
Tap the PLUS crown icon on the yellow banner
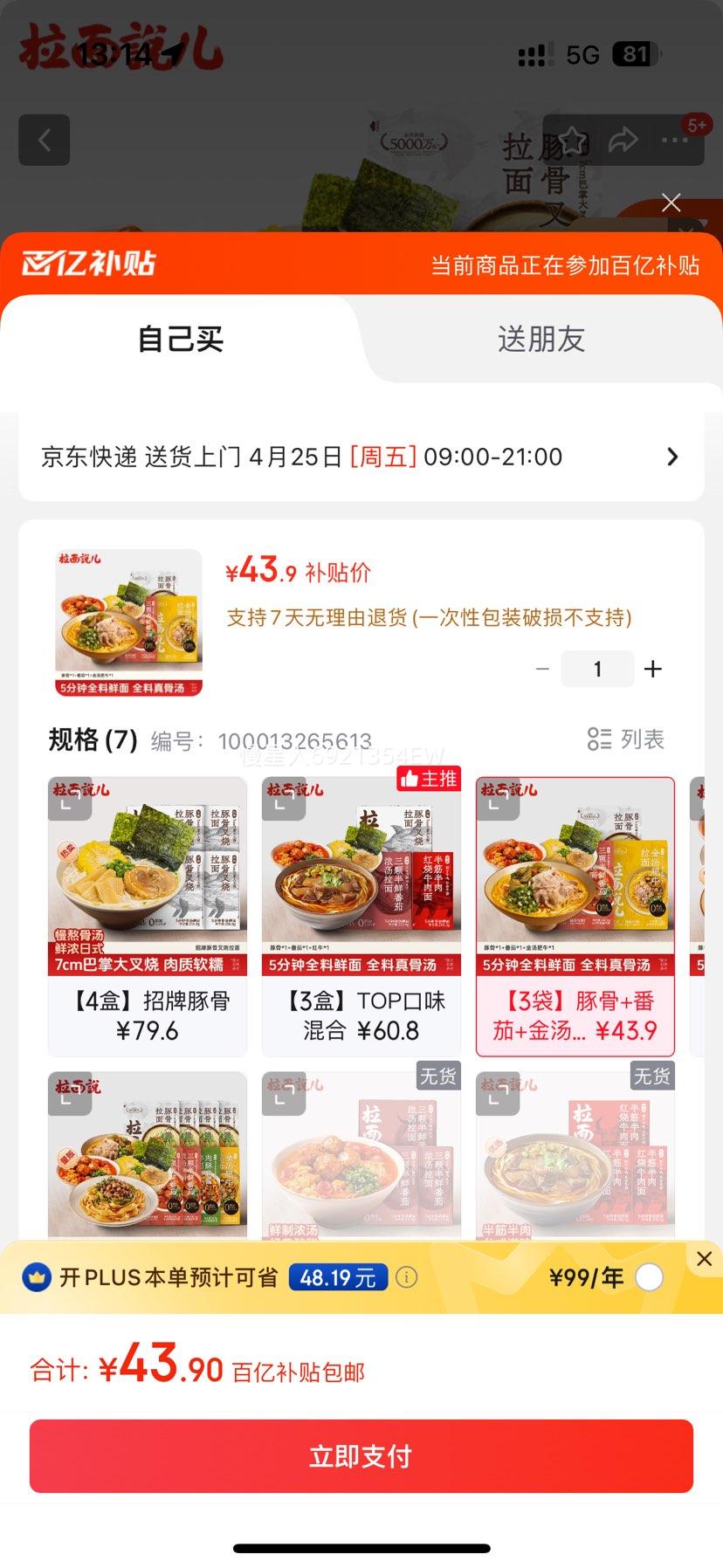(x=36, y=1277)
